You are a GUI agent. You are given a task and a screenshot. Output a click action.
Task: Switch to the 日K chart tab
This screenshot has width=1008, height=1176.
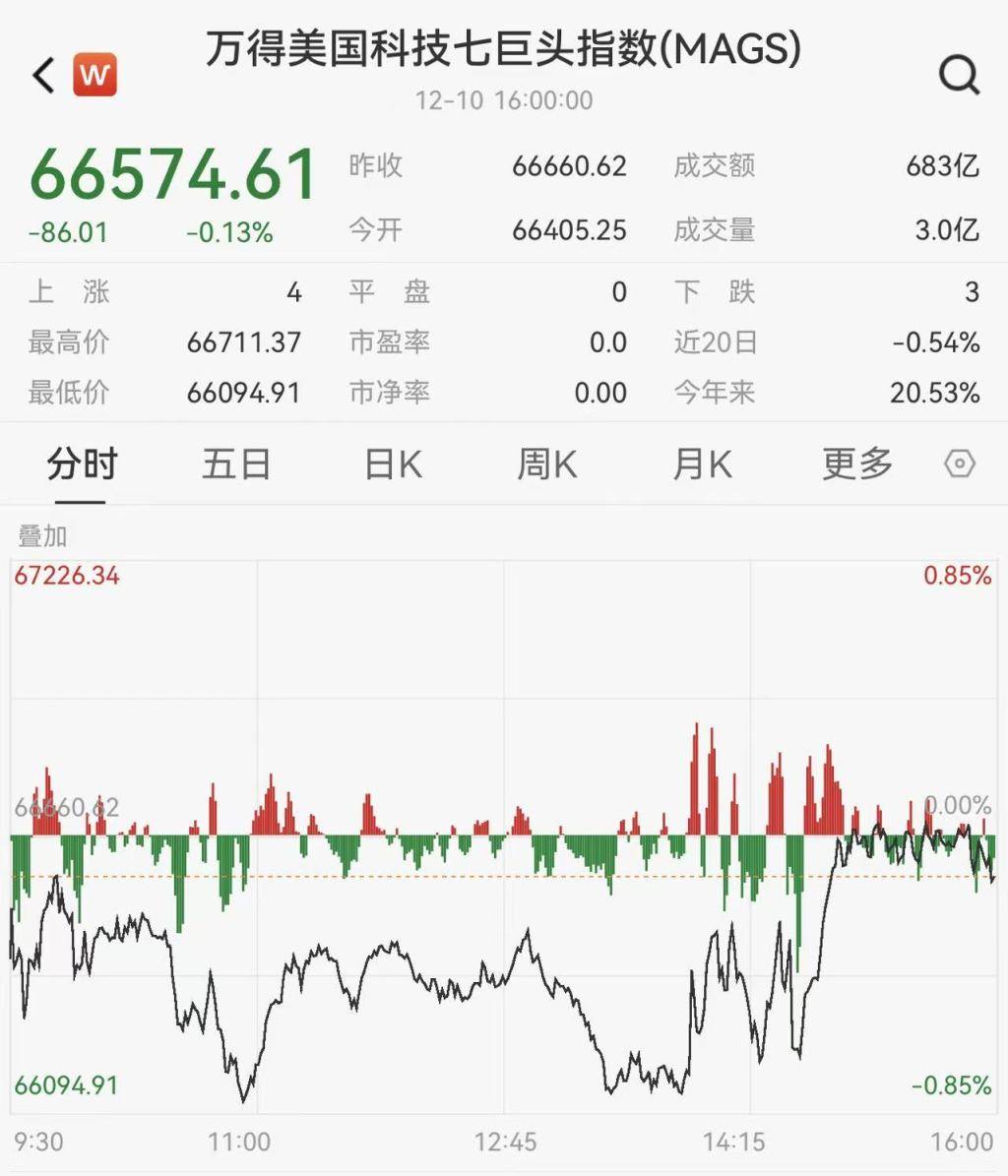tap(392, 464)
